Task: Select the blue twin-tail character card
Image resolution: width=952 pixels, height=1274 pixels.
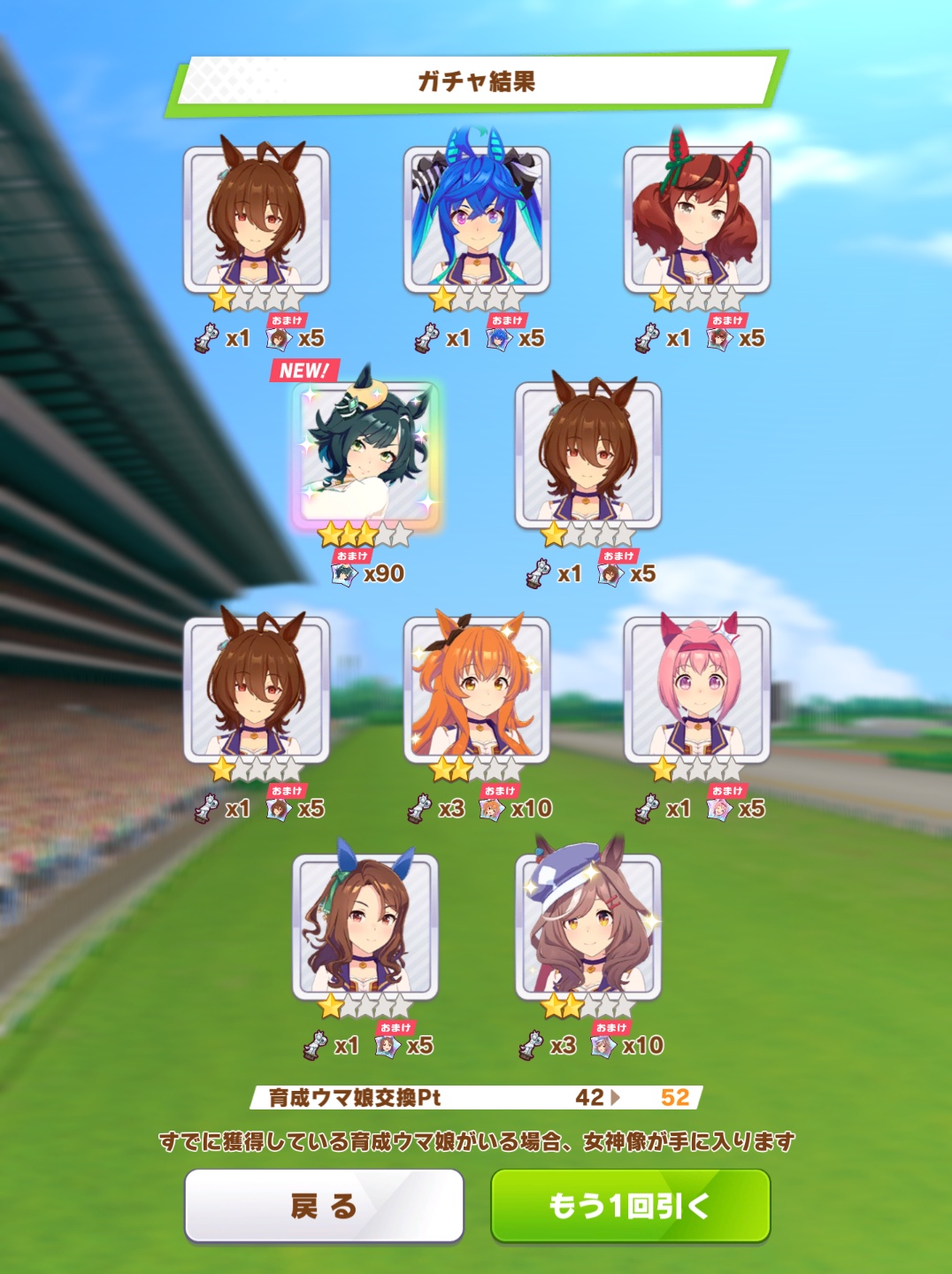Action: tap(477, 219)
